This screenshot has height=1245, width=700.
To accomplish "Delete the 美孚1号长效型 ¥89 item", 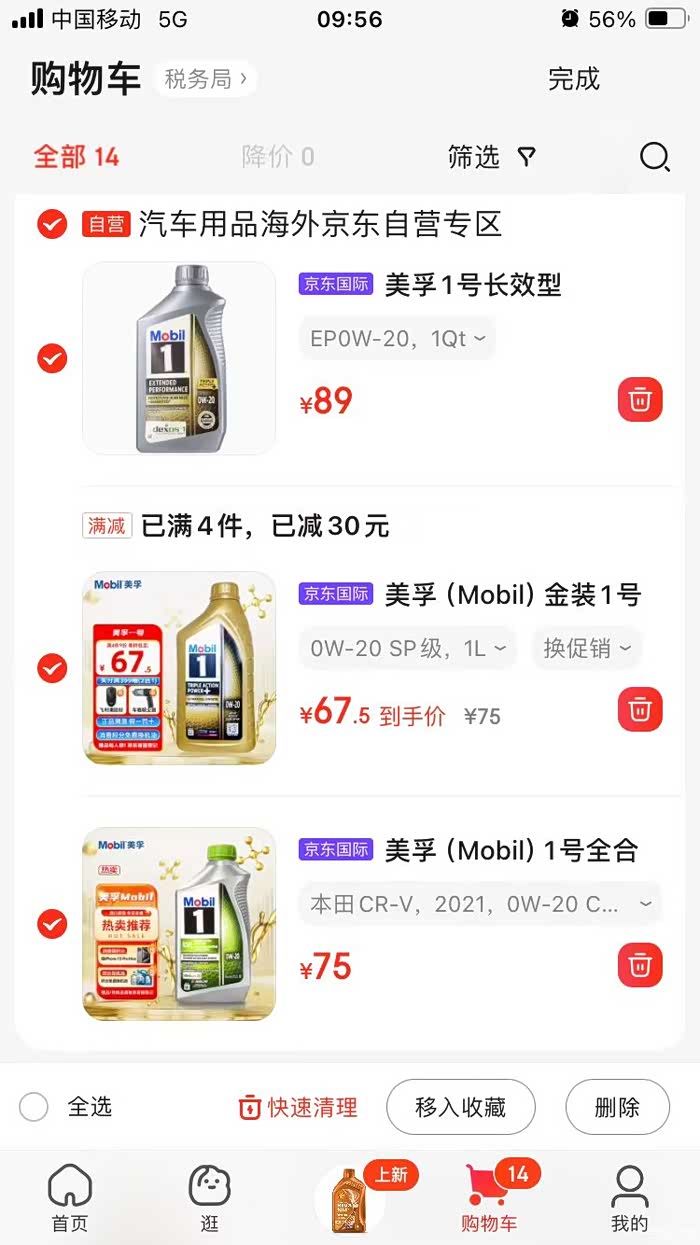I will click(x=640, y=400).
